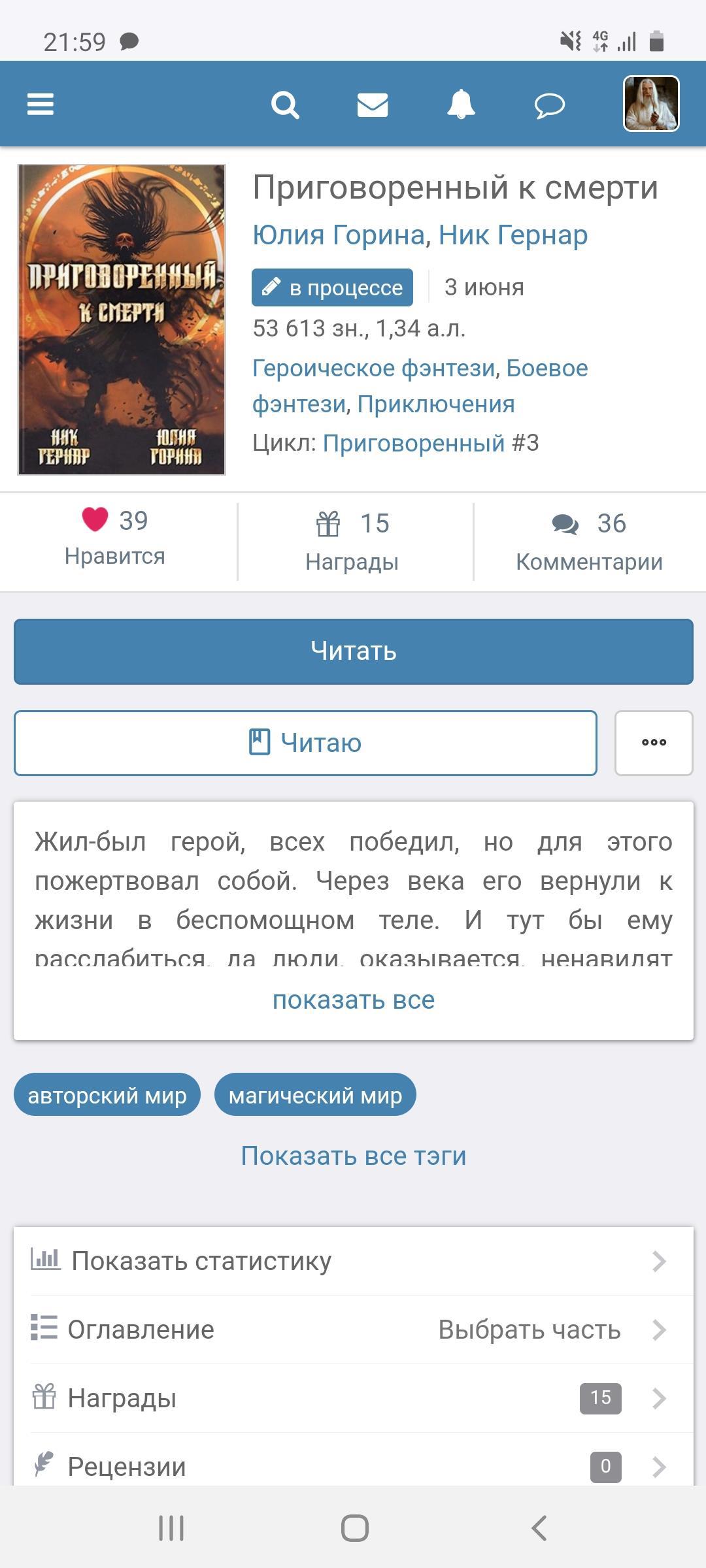
Task: Tap the Читать button
Action: (354, 651)
